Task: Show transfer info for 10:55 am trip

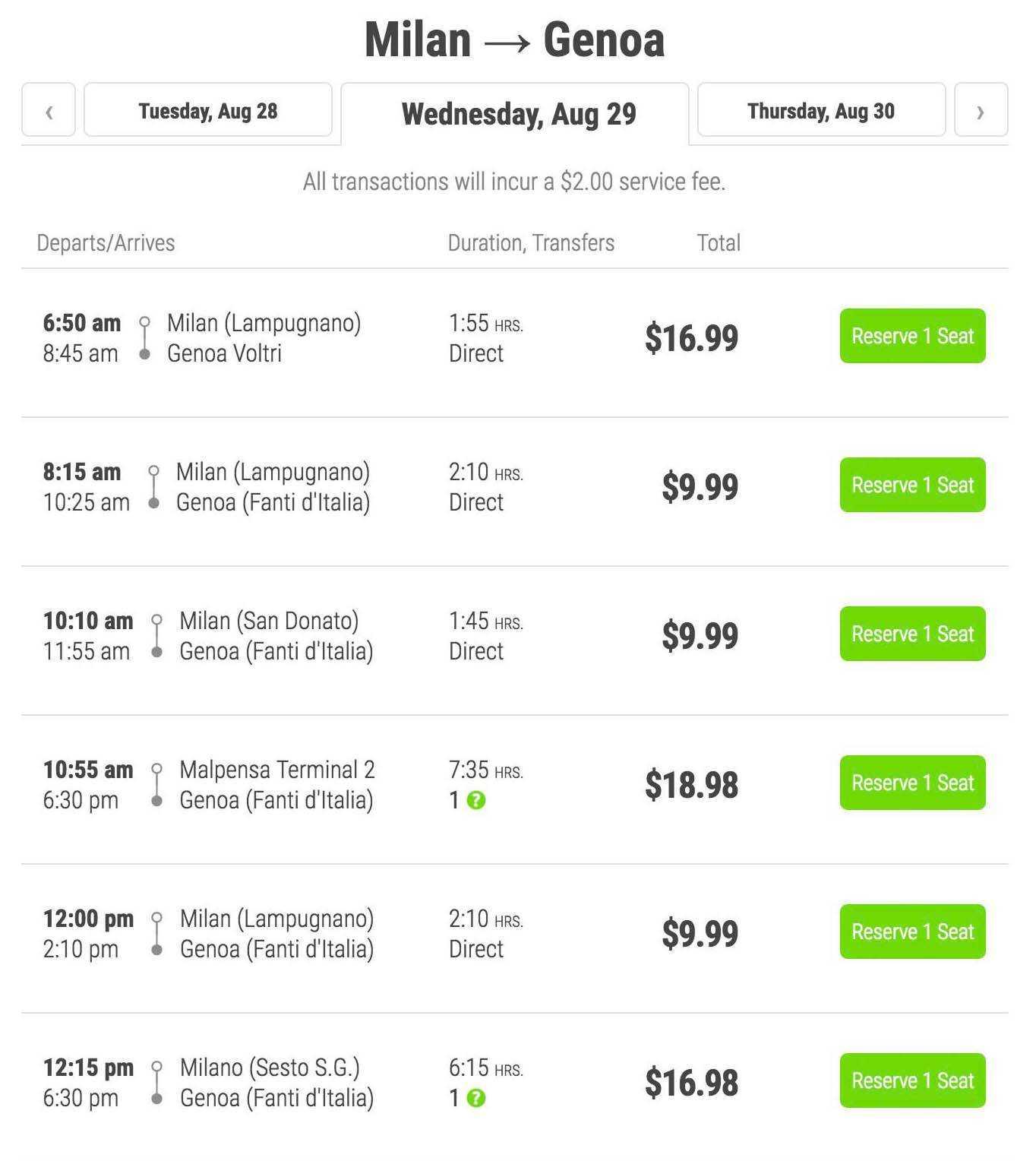Action: [476, 801]
